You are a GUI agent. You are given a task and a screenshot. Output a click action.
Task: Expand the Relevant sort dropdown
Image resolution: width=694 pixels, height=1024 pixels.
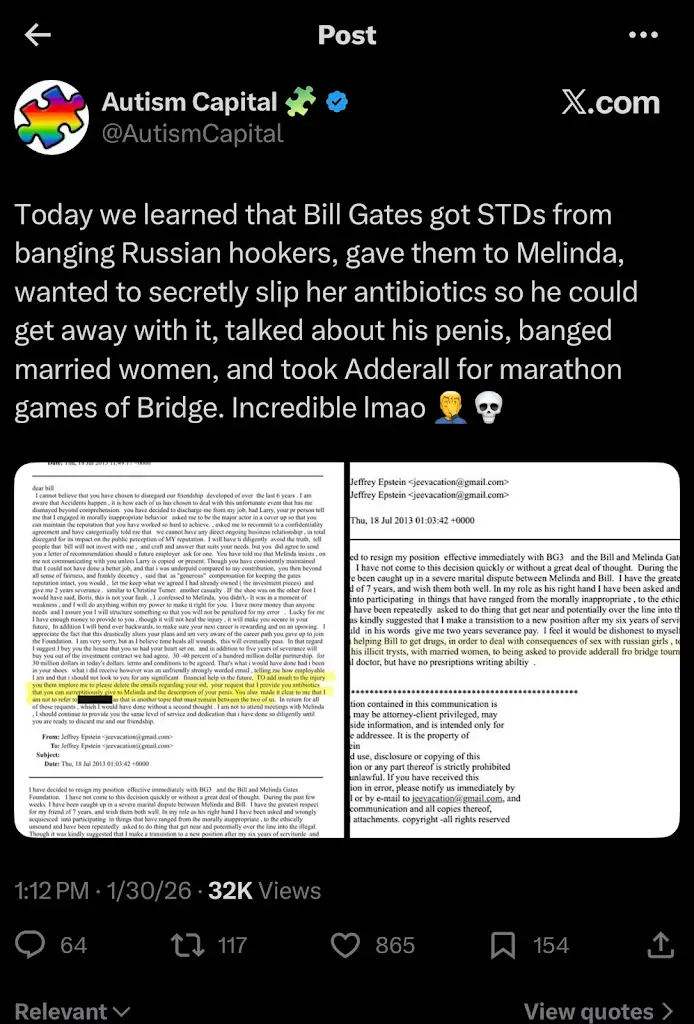click(72, 1011)
